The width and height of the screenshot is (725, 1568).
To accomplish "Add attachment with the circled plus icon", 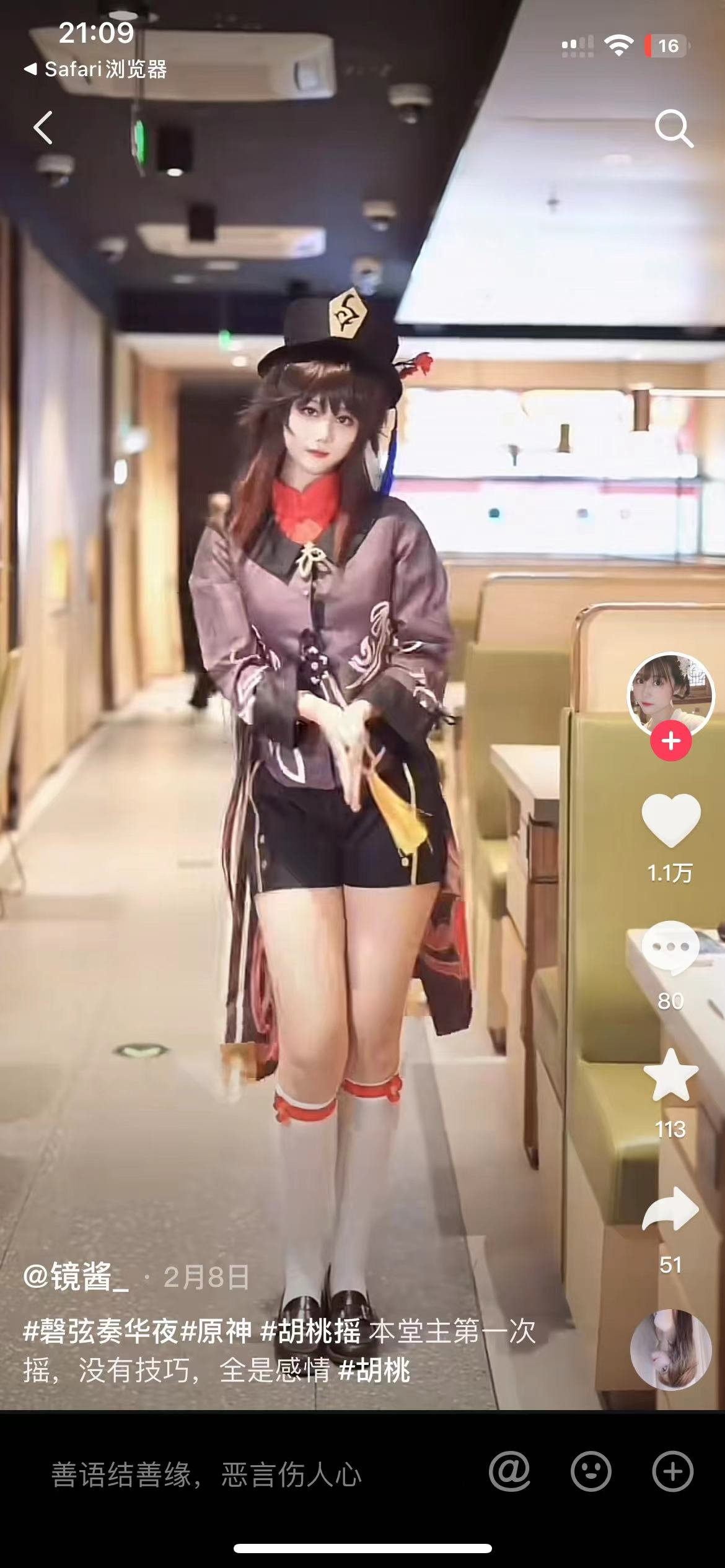I will point(672,1471).
